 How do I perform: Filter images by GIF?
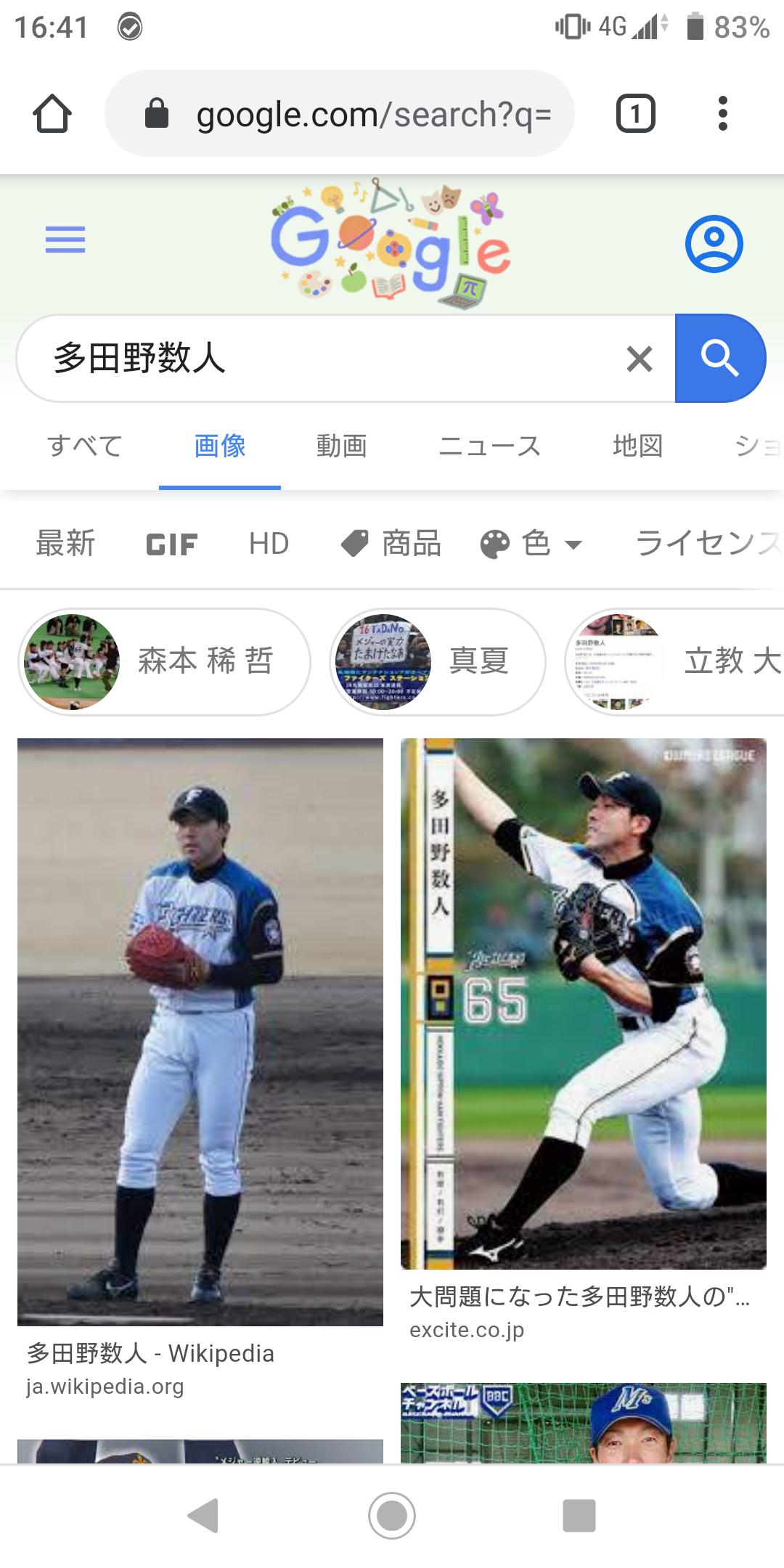click(x=171, y=544)
